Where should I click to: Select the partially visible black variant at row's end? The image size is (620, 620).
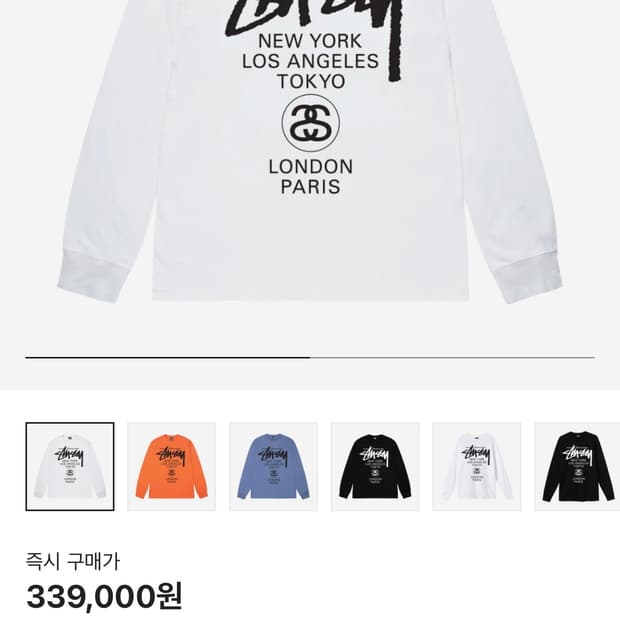(x=577, y=467)
